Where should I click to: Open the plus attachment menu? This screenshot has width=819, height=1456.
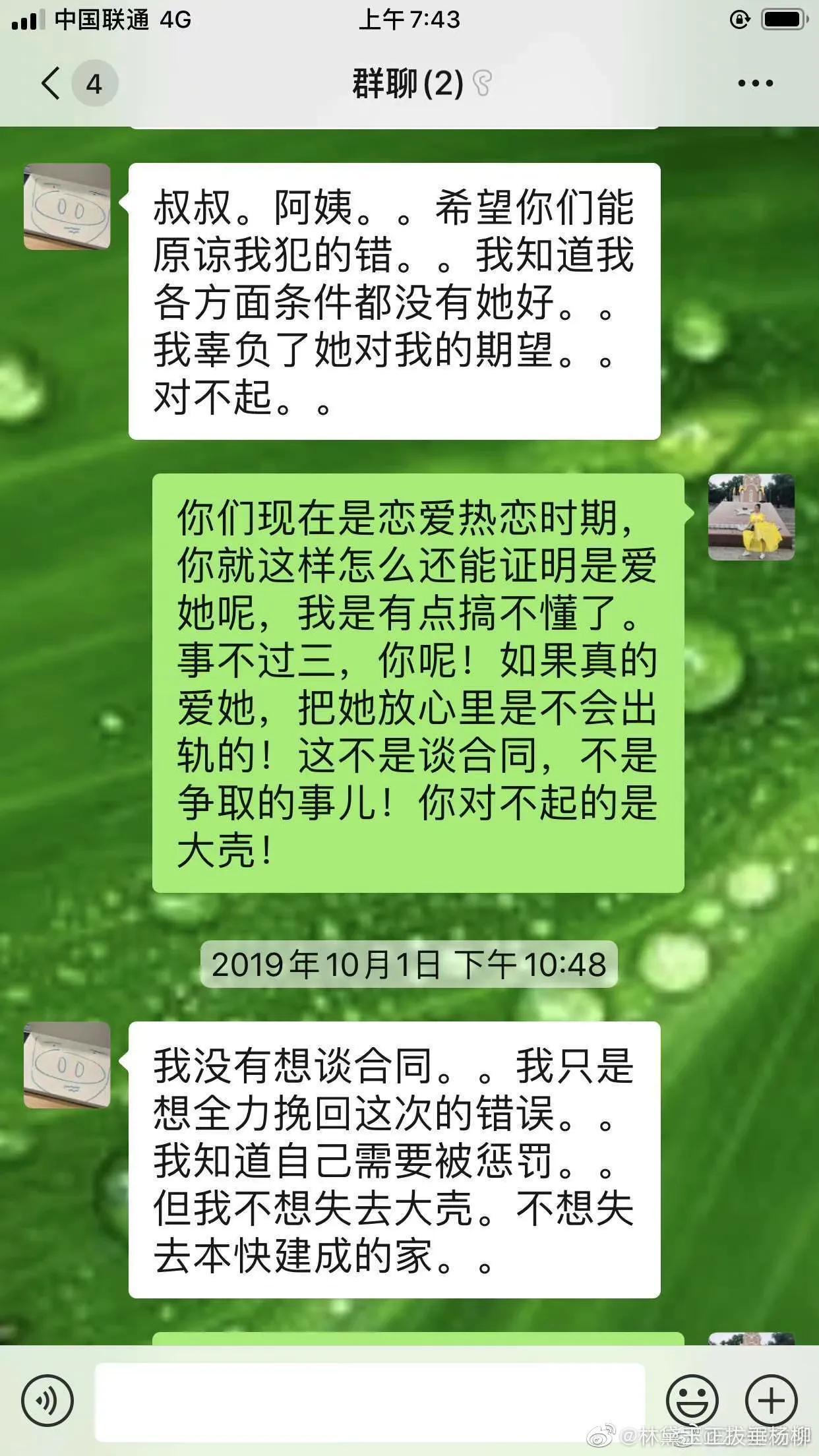(771, 1400)
